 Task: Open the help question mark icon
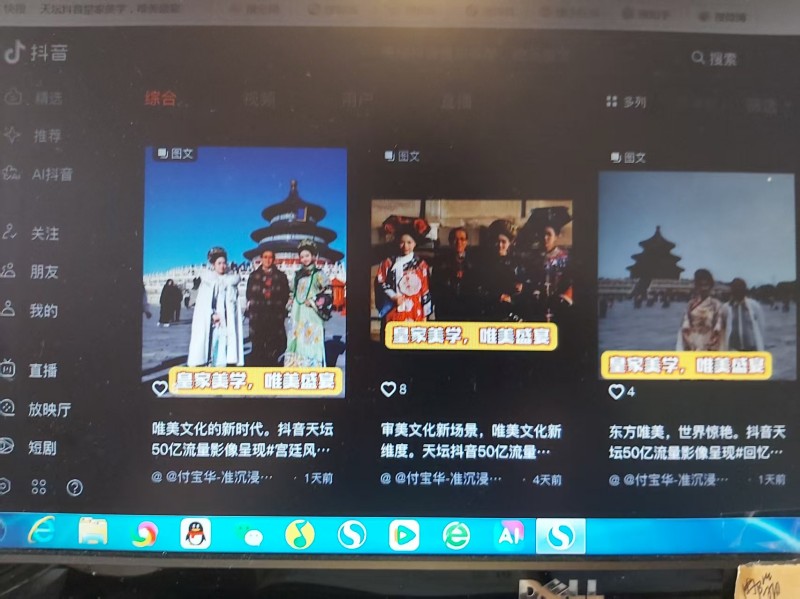coord(74,488)
